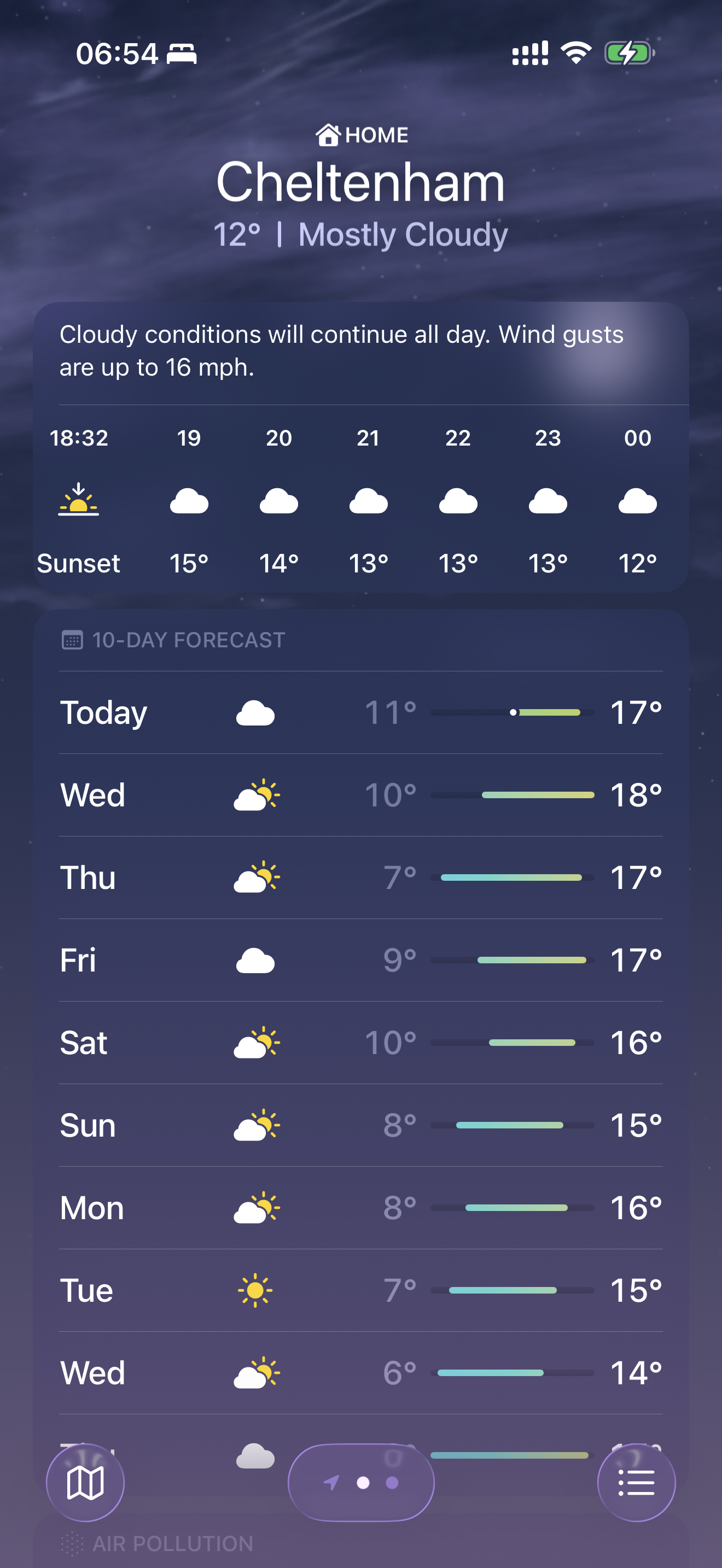Open Sun forecast details
Screen dimensions: 722x1568
(x=361, y=1125)
